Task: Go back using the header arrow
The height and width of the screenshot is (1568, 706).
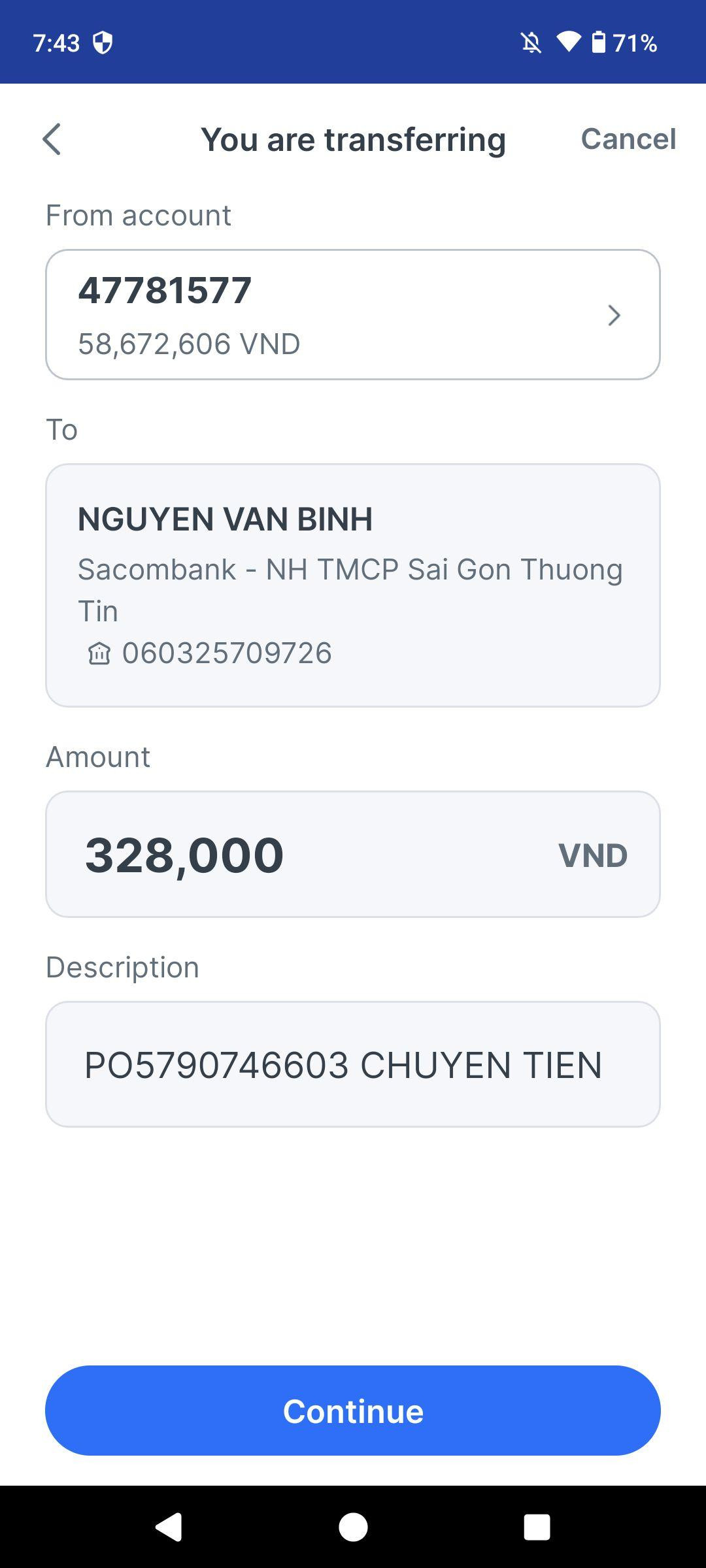Action: (x=52, y=139)
